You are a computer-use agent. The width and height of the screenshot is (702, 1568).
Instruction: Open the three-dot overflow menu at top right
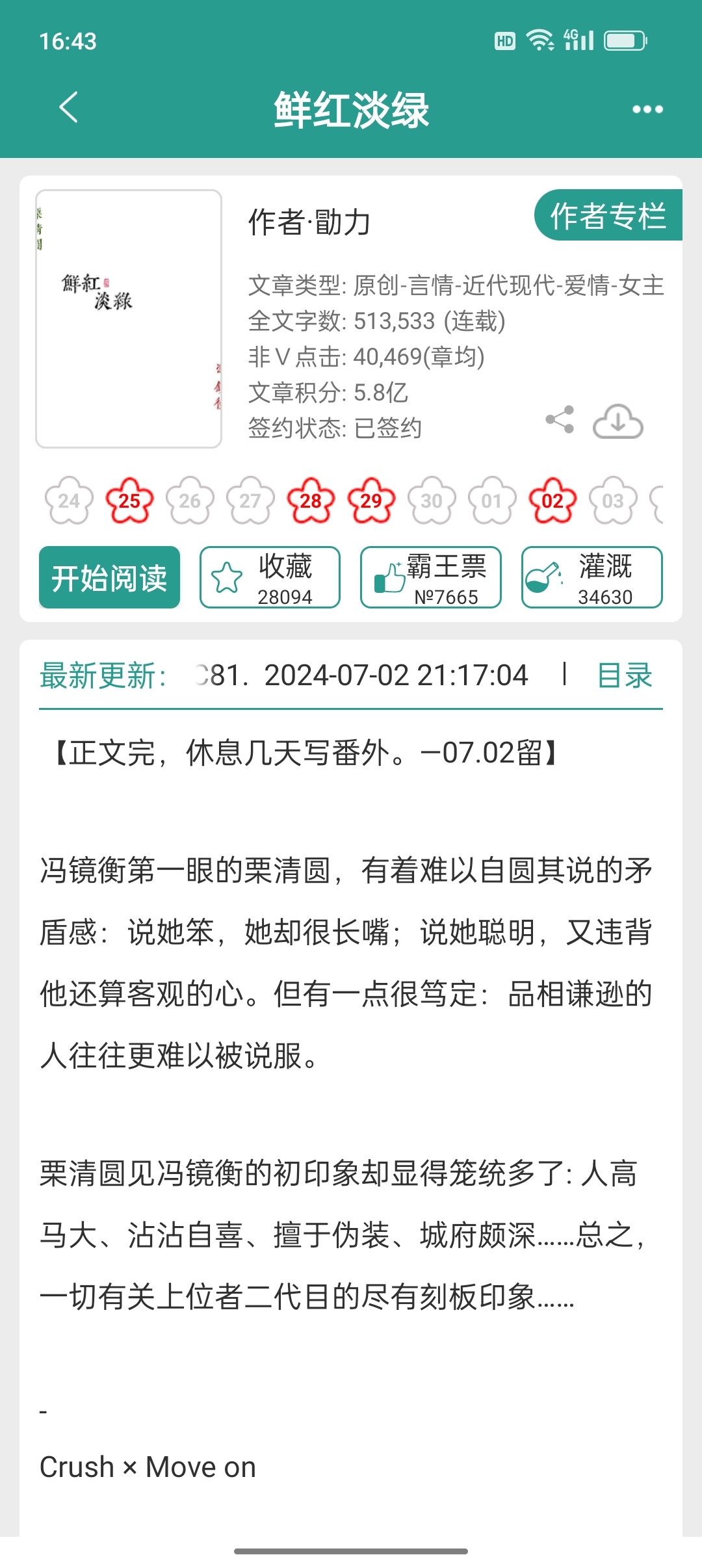click(x=645, y=108)
